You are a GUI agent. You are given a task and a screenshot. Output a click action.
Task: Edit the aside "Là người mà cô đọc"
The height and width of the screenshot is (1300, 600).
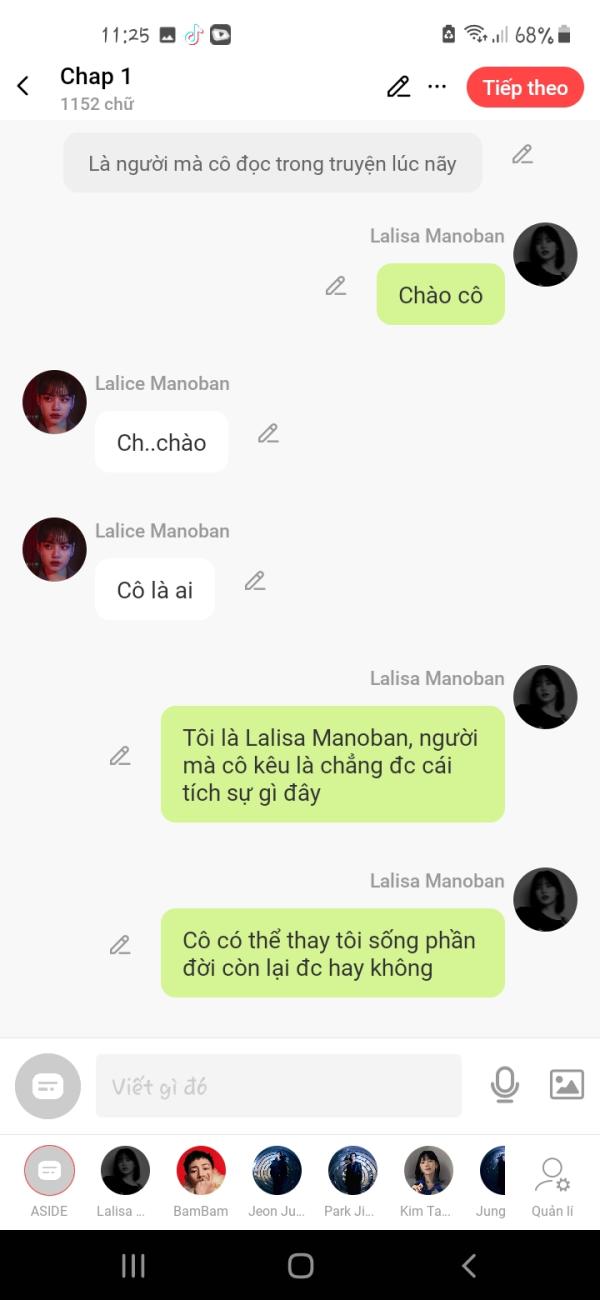522,155
